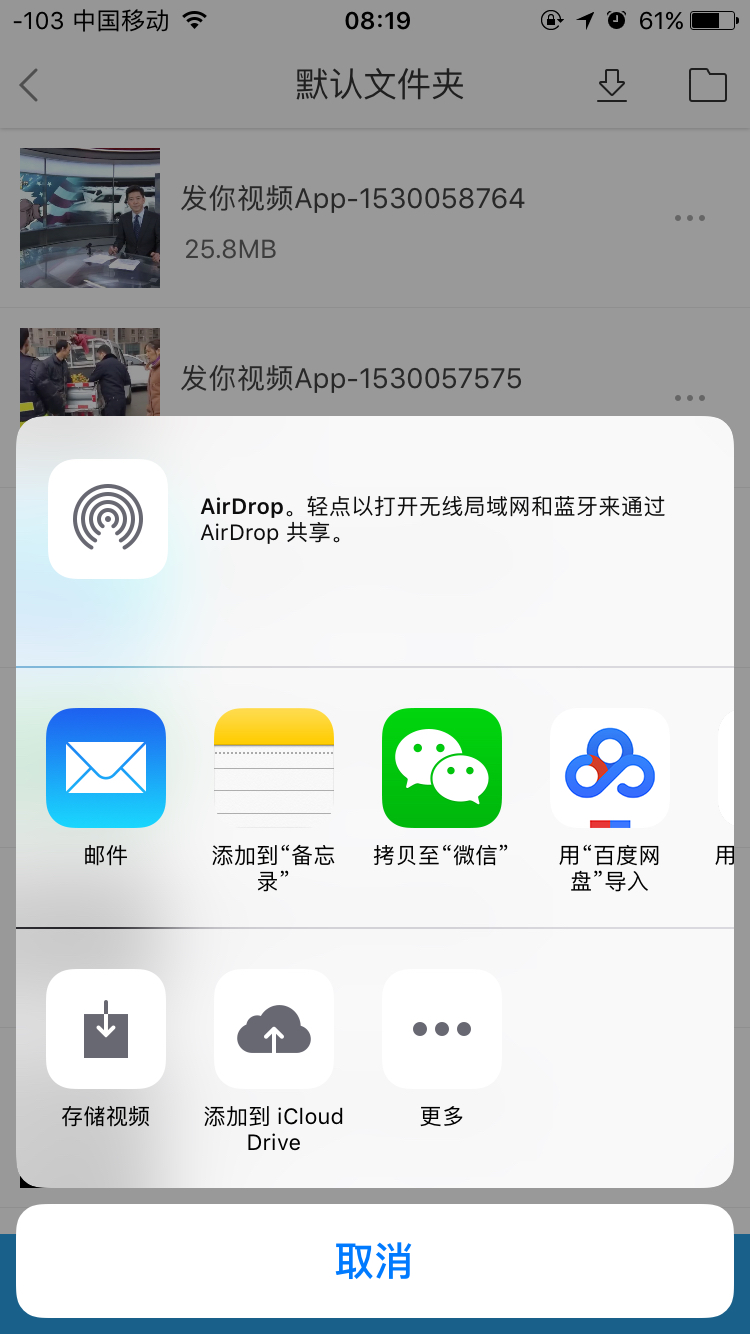
Task: Select the 默认文件夹 title
Action: coord(375,86)
